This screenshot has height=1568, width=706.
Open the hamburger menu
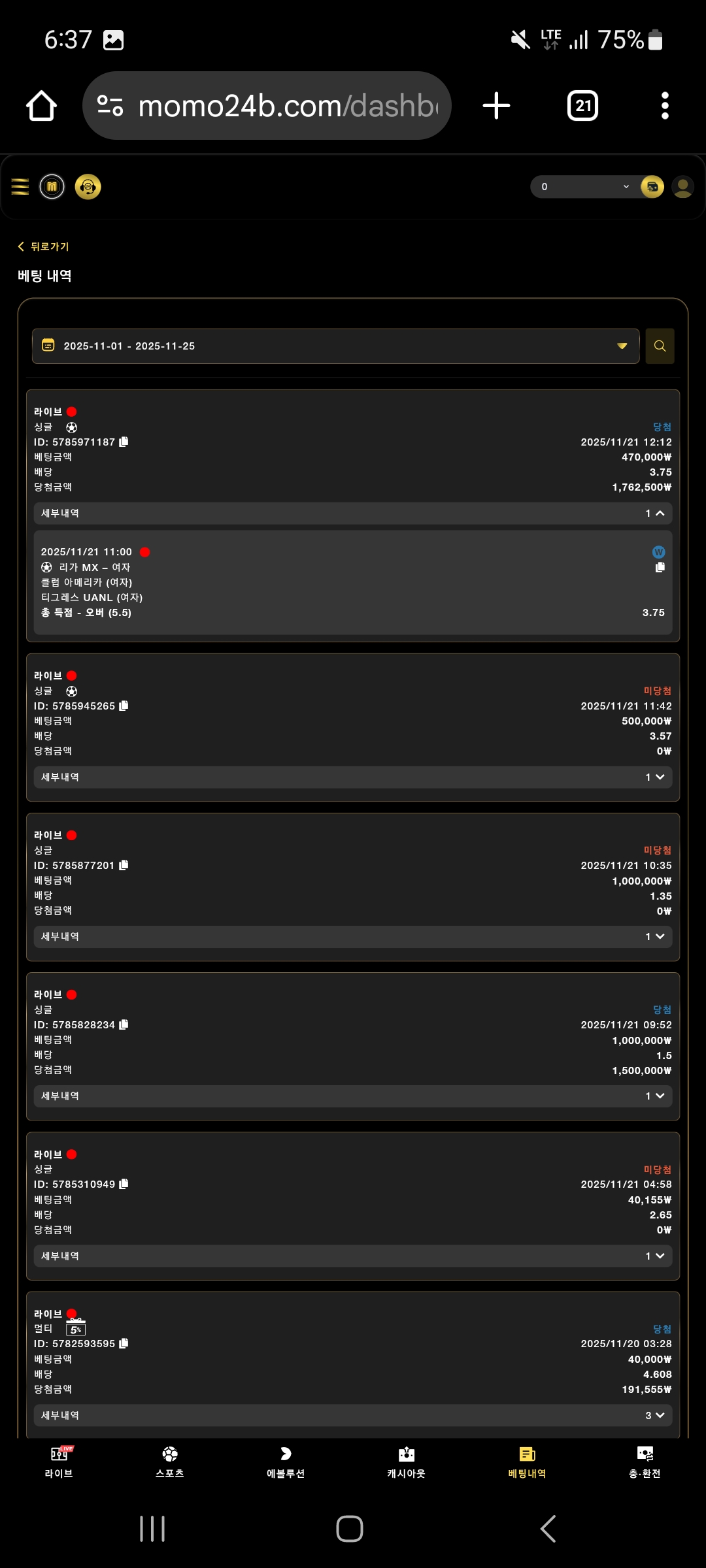click(x=19, y=187)
